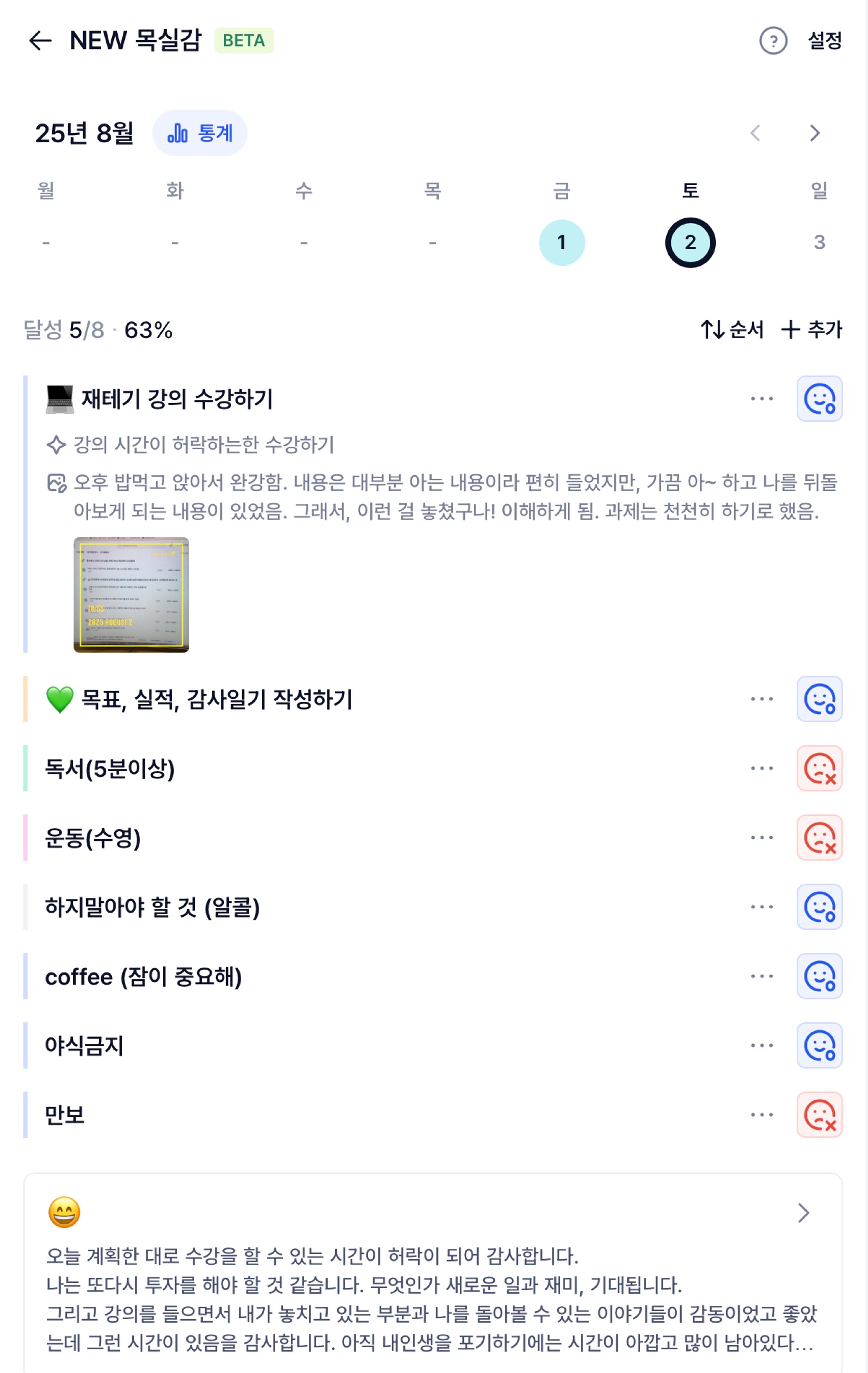Open more options for coffee (잠이 중요해)
This screenshot has height=1373, width=868.
pyautogui.click(x=762, y=976)
